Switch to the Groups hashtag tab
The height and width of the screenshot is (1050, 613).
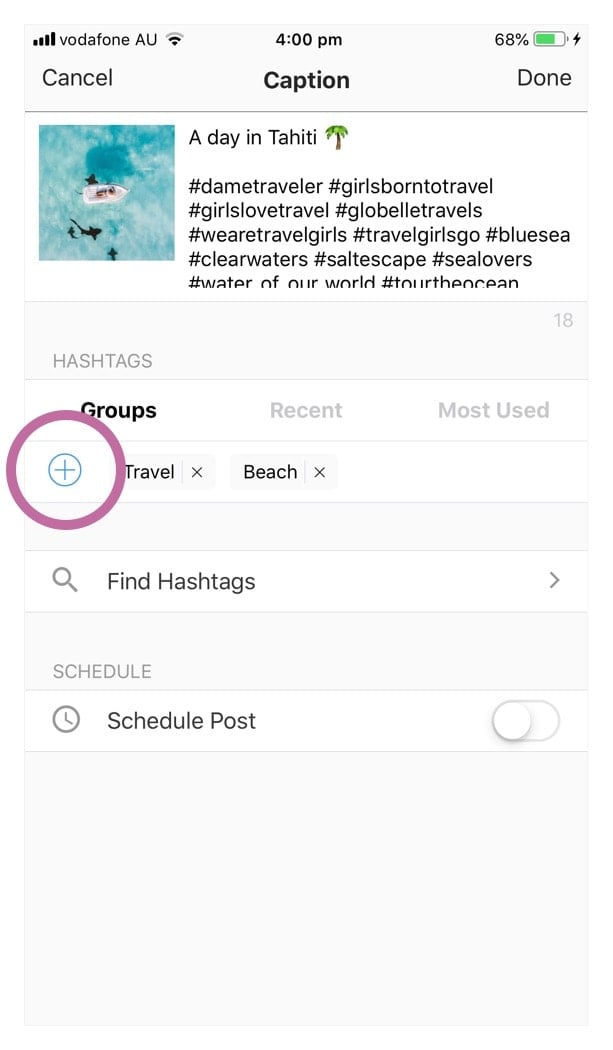click(119, 410)
